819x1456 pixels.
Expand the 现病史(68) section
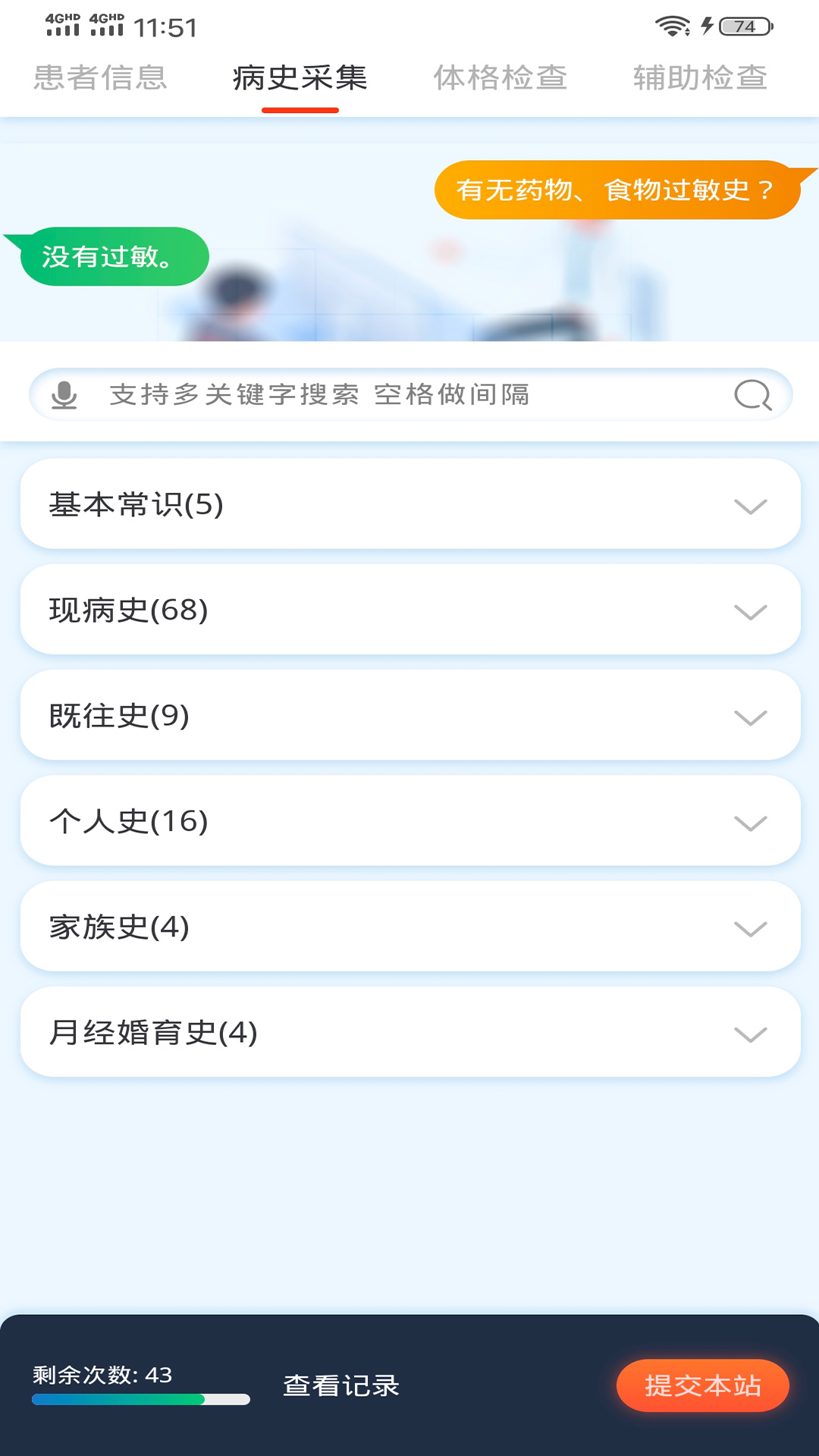pyautogui.click(x=410, y=610)
